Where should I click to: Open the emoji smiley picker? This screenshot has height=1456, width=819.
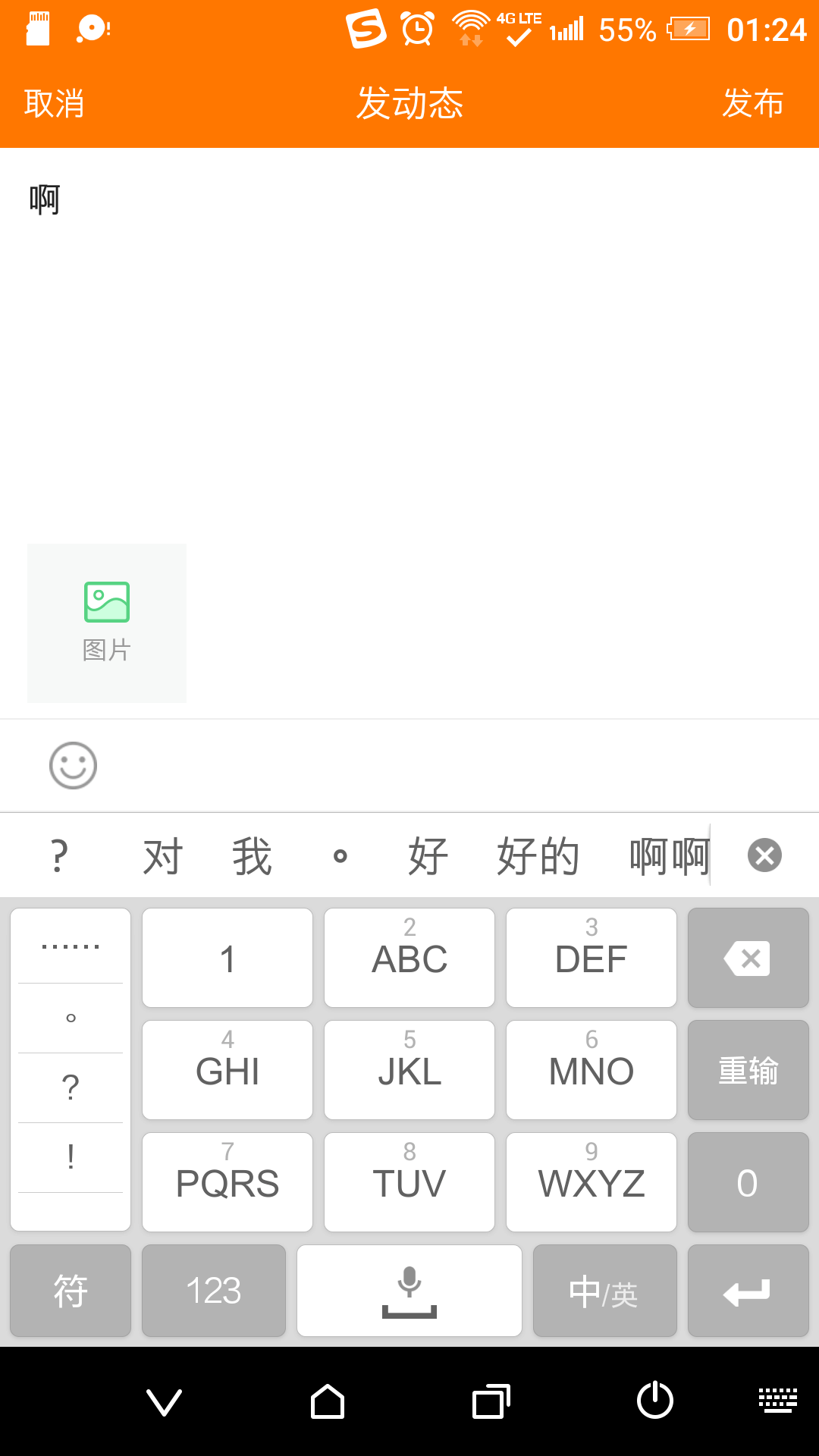click(x=73, y=765)
